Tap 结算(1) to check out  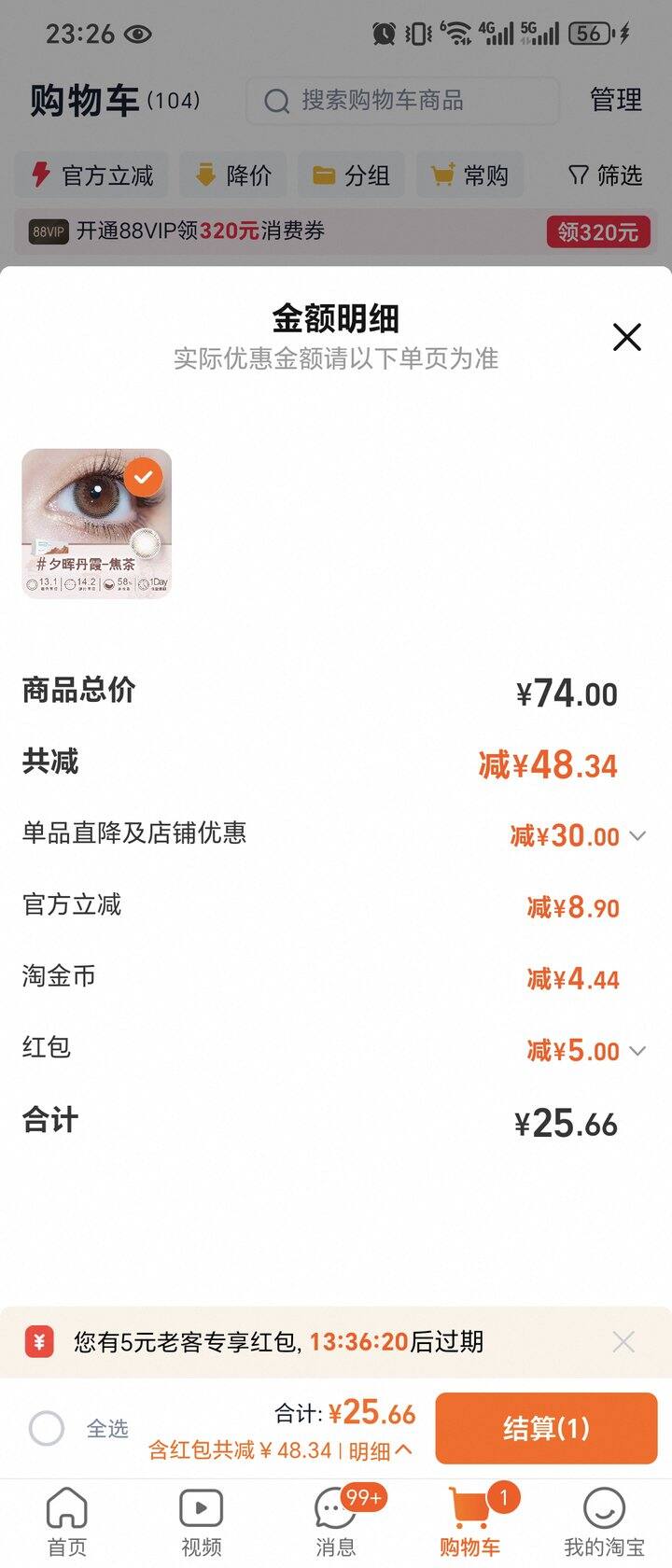point(546,1428)
